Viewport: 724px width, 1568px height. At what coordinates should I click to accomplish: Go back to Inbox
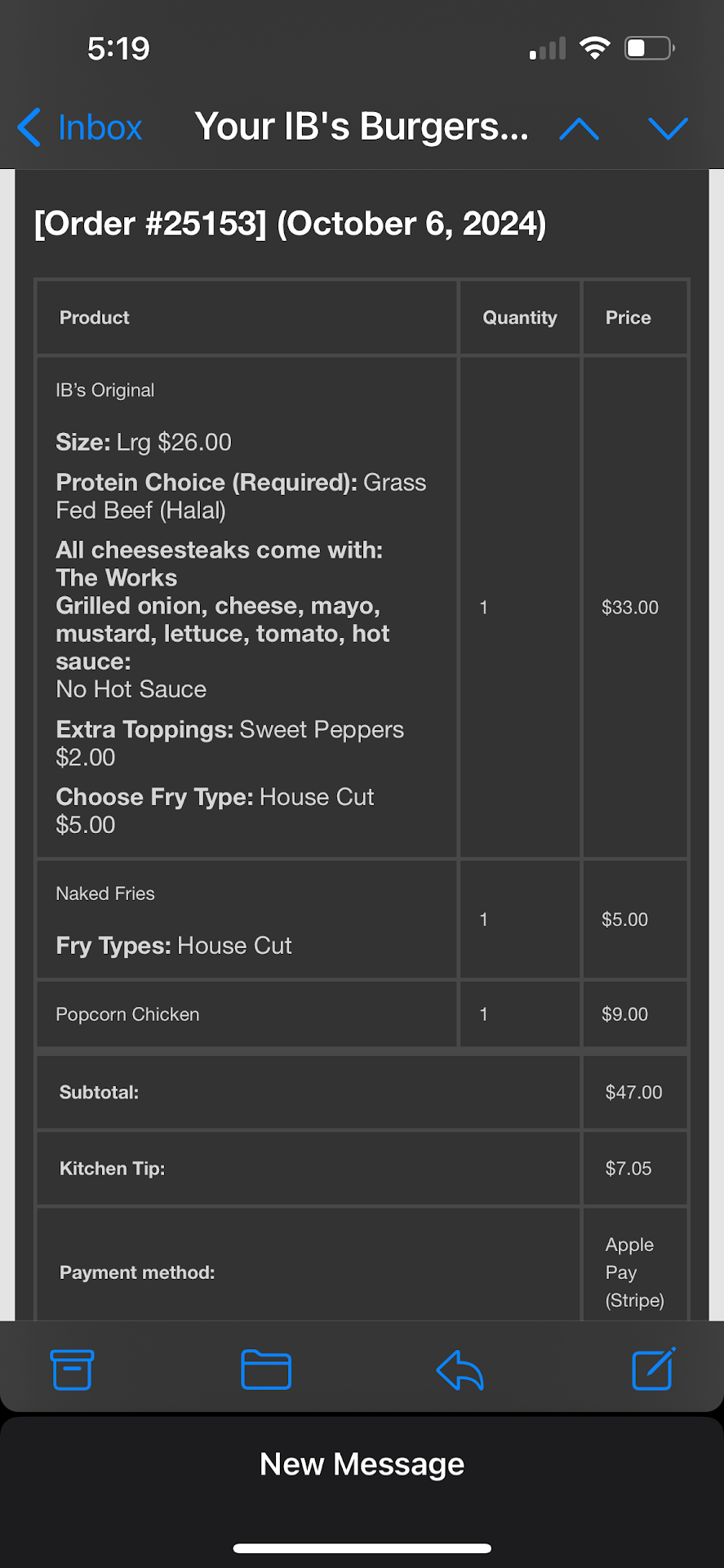click(x=80, y=127)
